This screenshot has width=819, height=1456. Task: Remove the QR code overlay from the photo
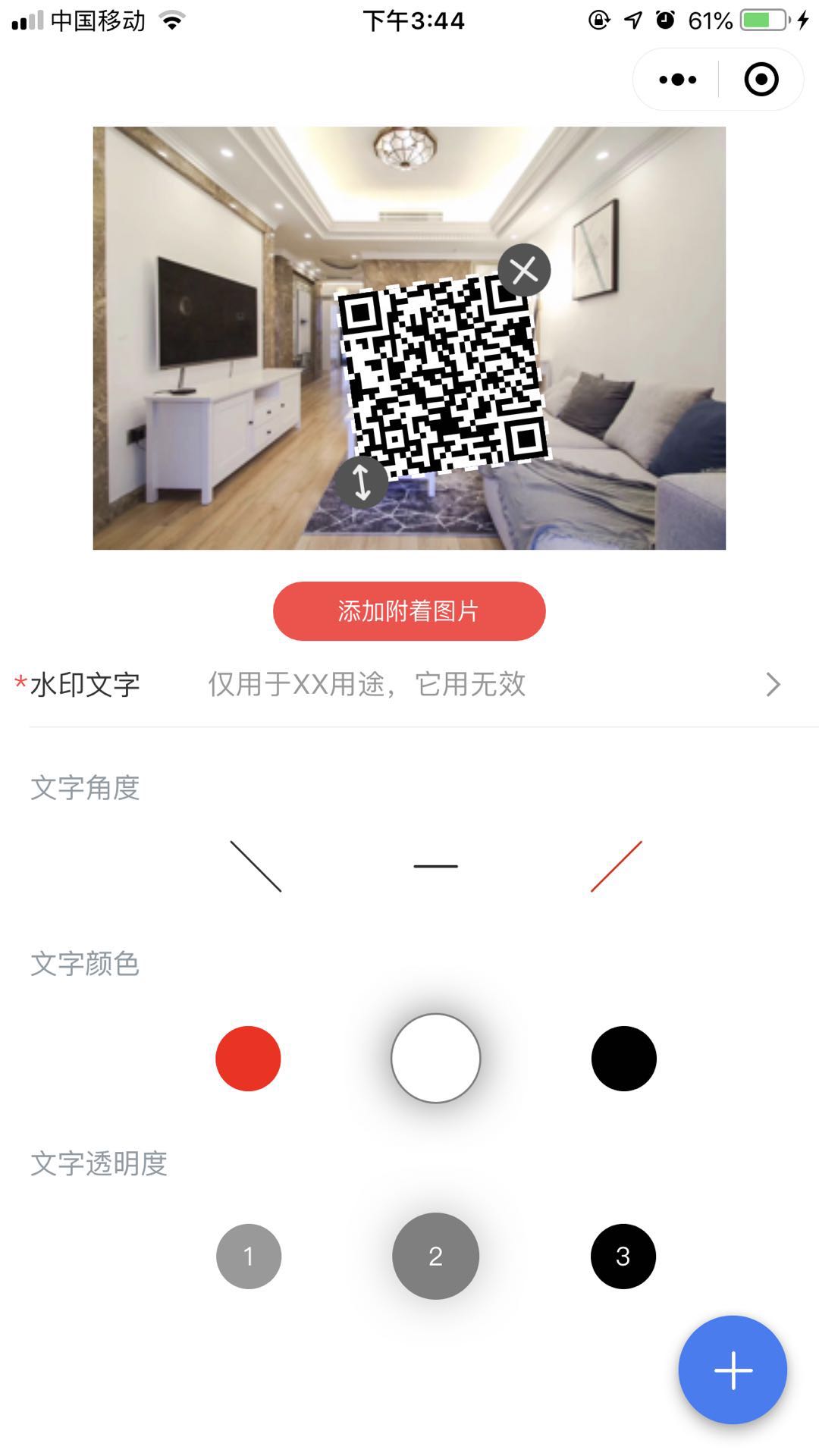524,270
